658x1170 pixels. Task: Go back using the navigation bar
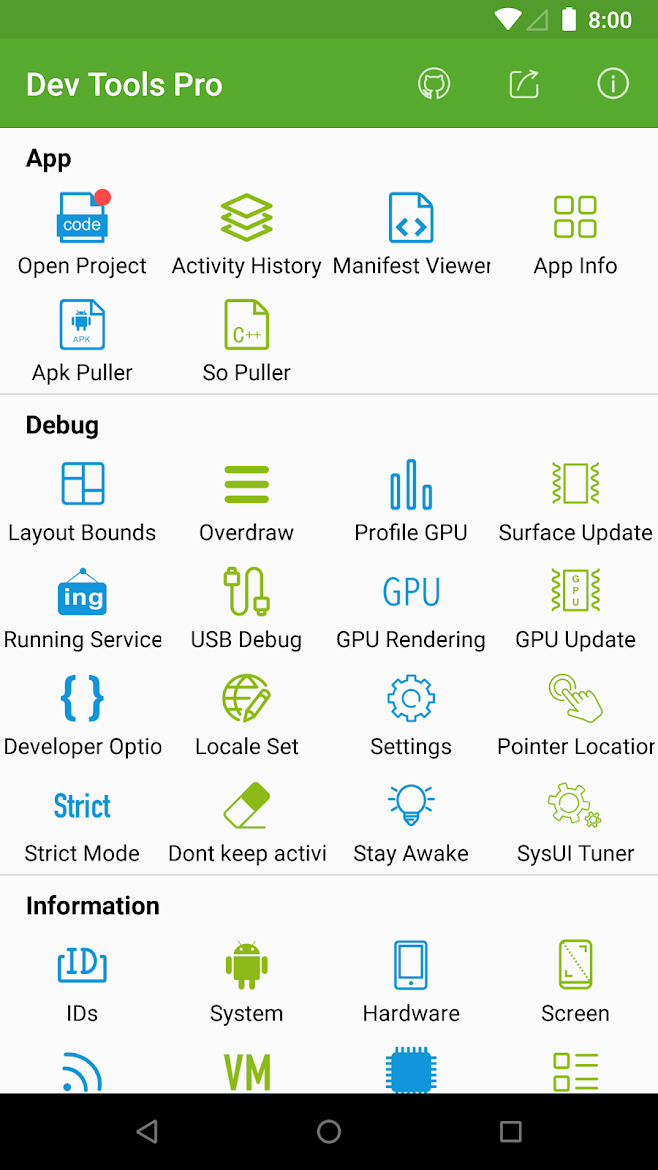(148, 1131)
